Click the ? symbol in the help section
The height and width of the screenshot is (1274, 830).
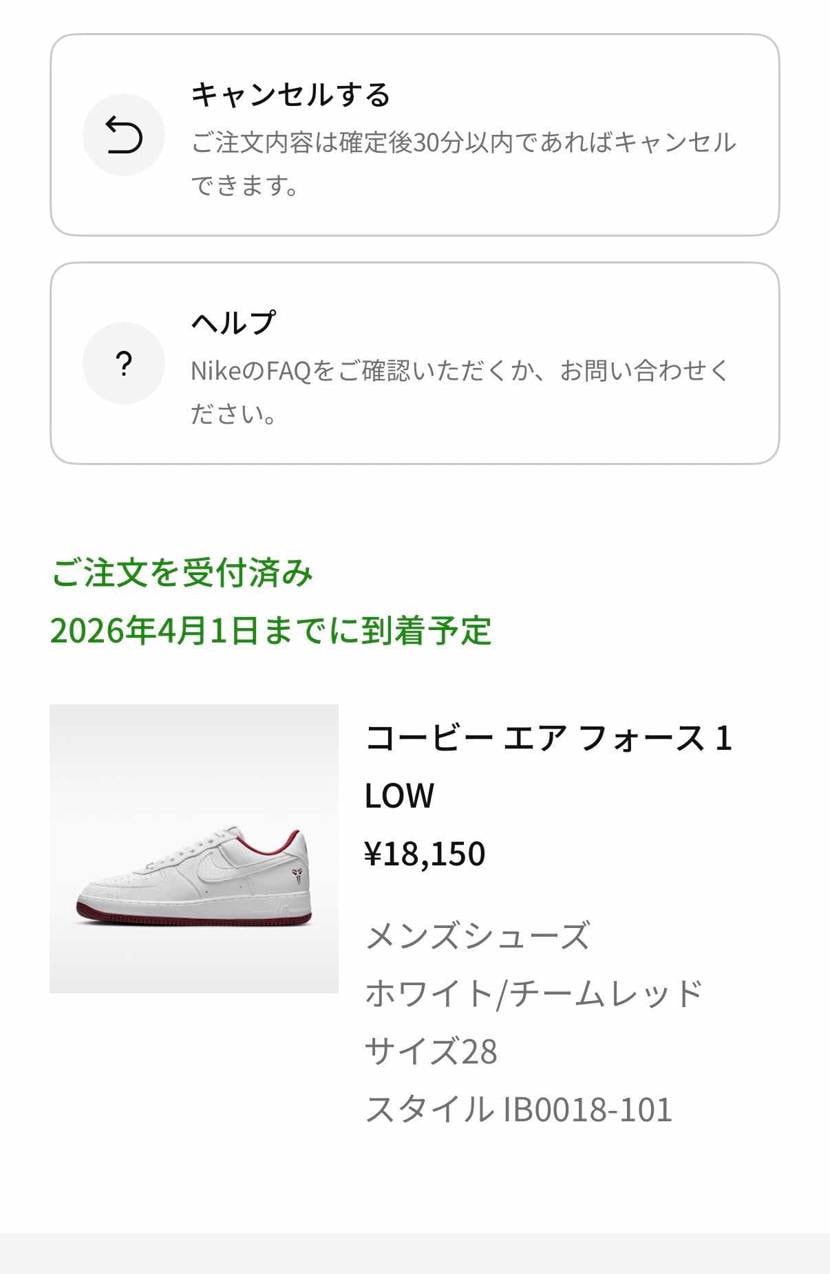[x=123, y=364]
